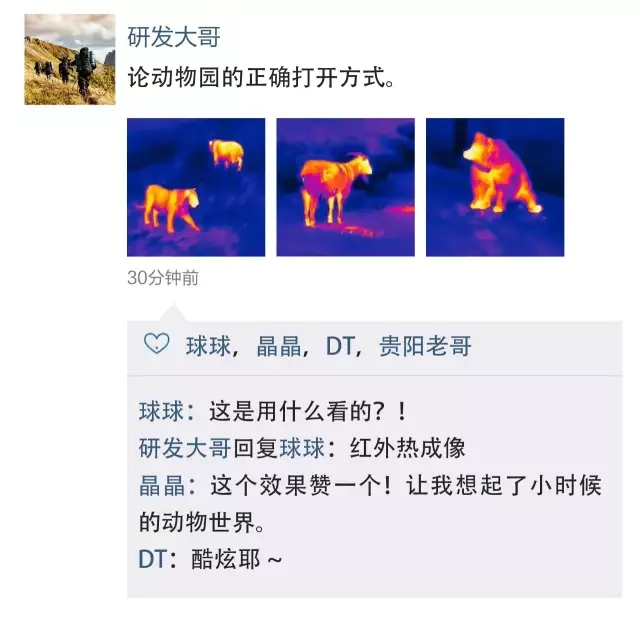Viewport: 640px width, 636px height.
Task: Open the 研发大哥 username link at the top of the post
Action: pyautogui.click(x=174, y=38)
